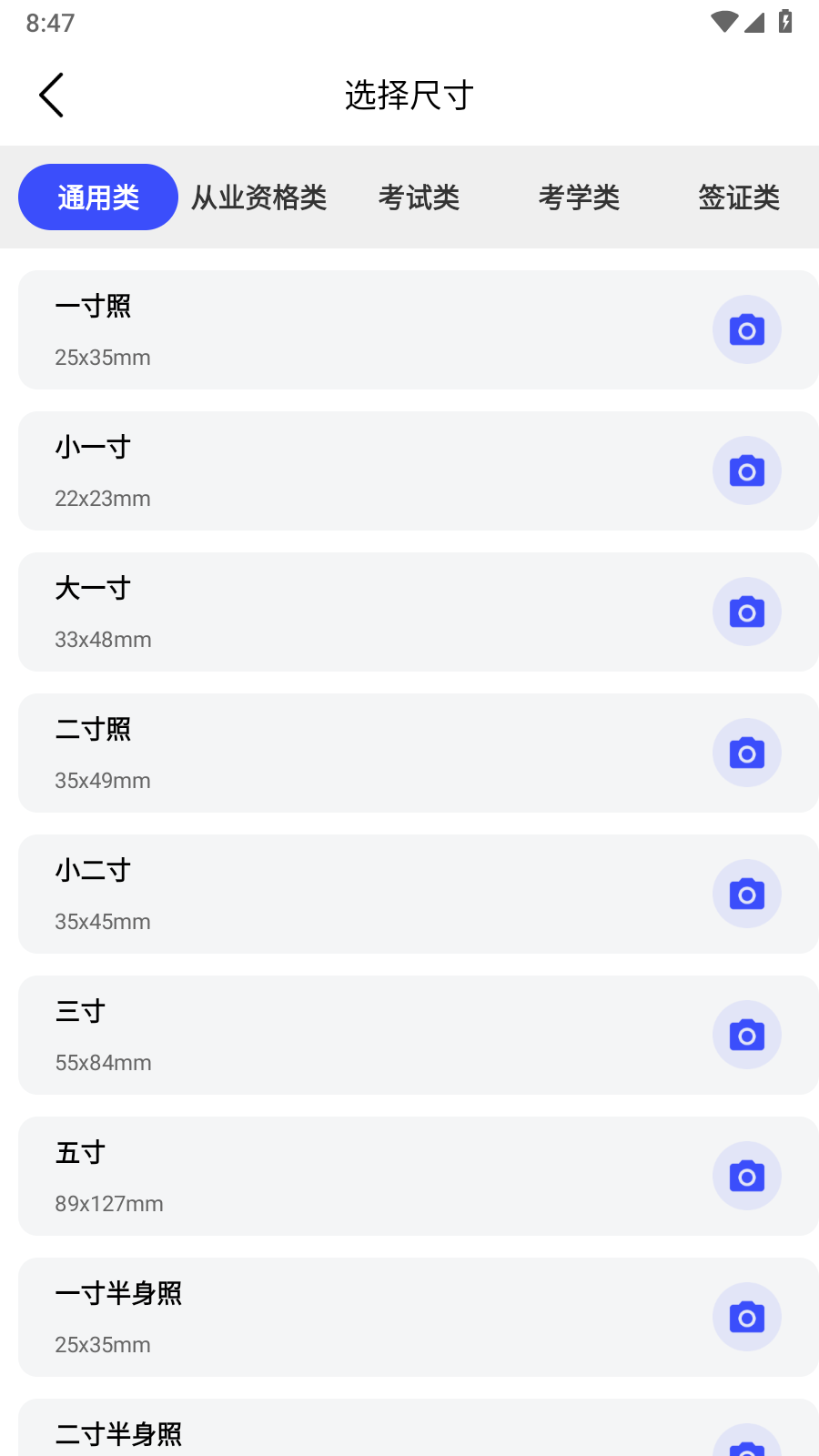The width and height of the screenshot is (819, 1456).
Task: Switch to the 考学类 tab
Action: (580, 197)
